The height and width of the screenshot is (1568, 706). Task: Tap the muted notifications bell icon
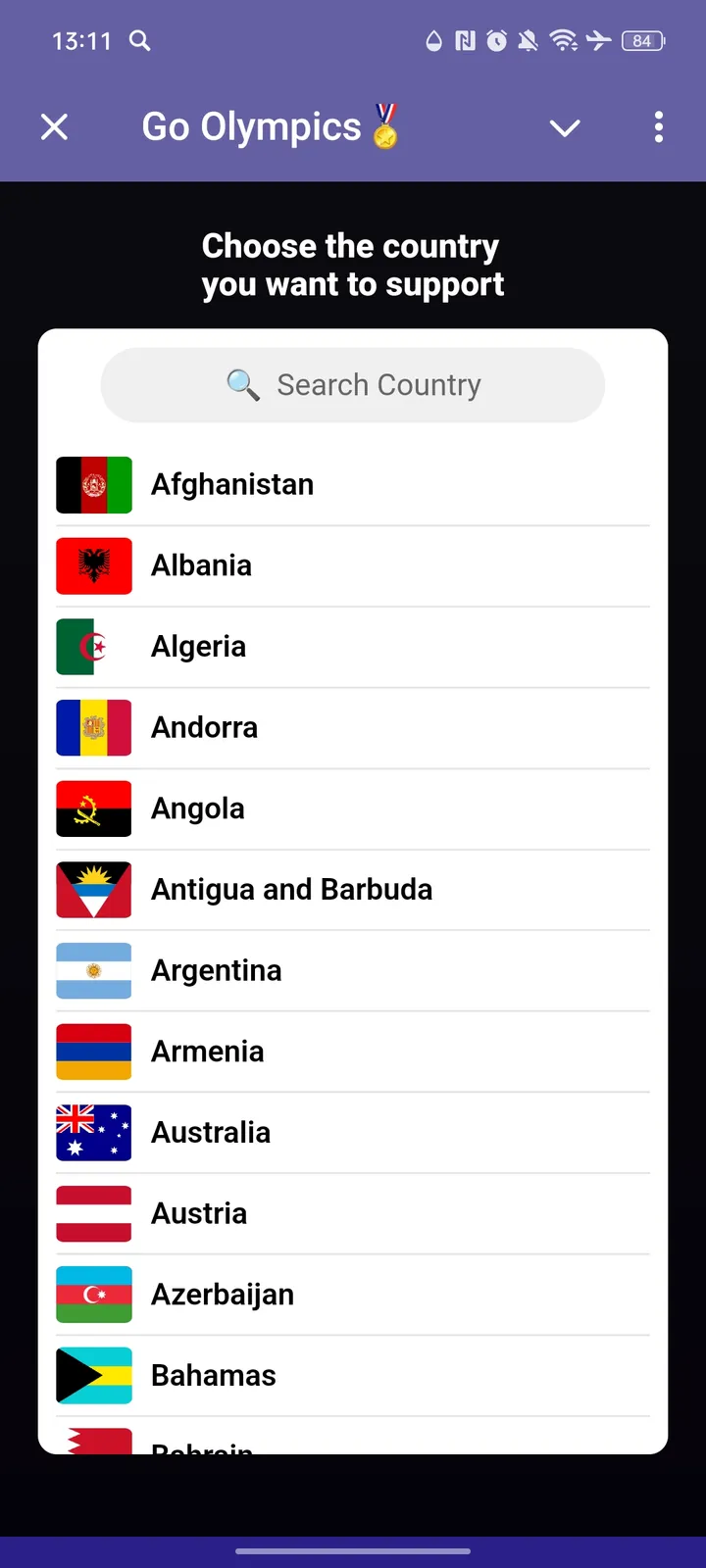click(x=528, y=41)
